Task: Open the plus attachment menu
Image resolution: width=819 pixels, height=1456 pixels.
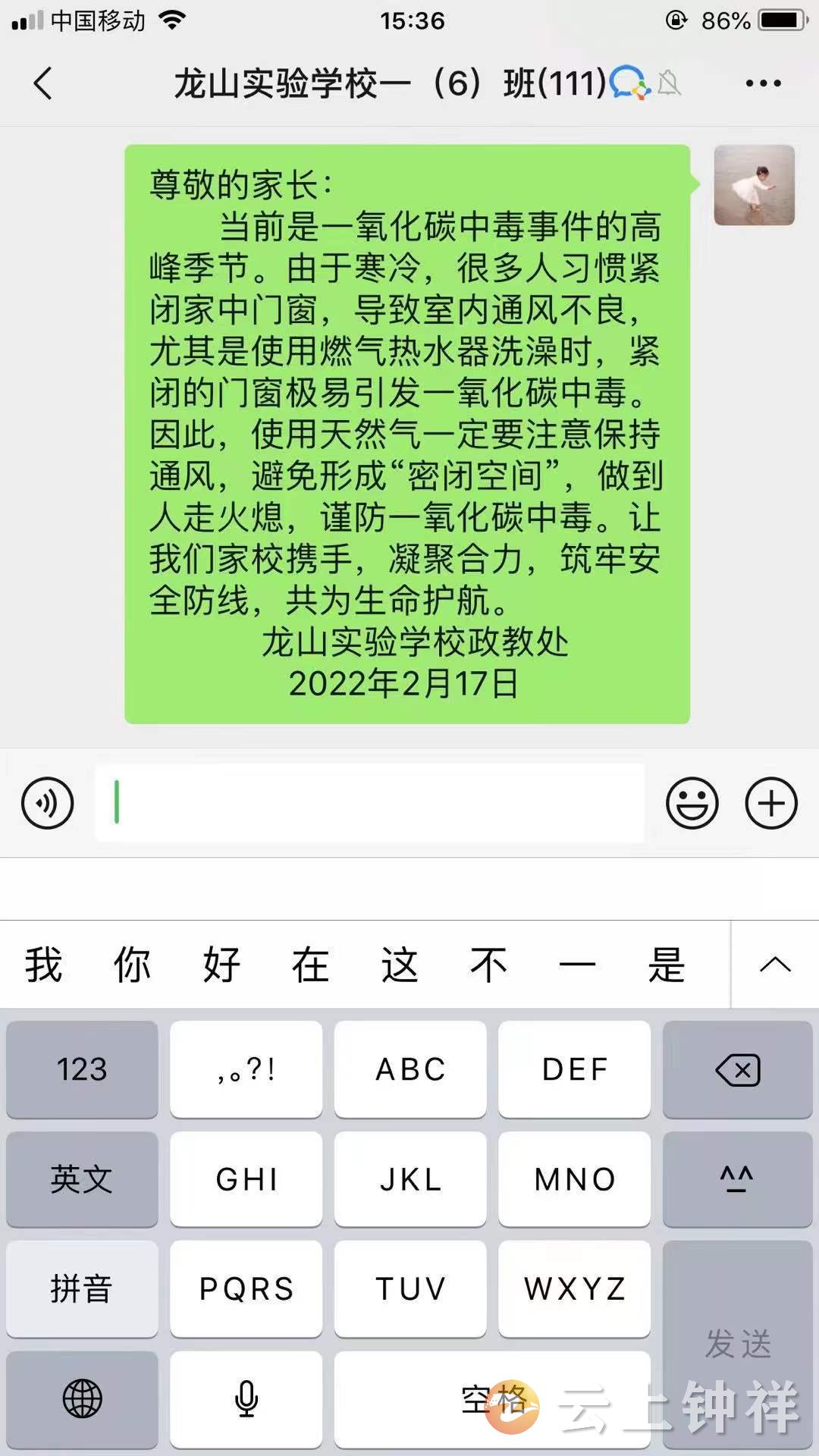Action: point(771,803)
